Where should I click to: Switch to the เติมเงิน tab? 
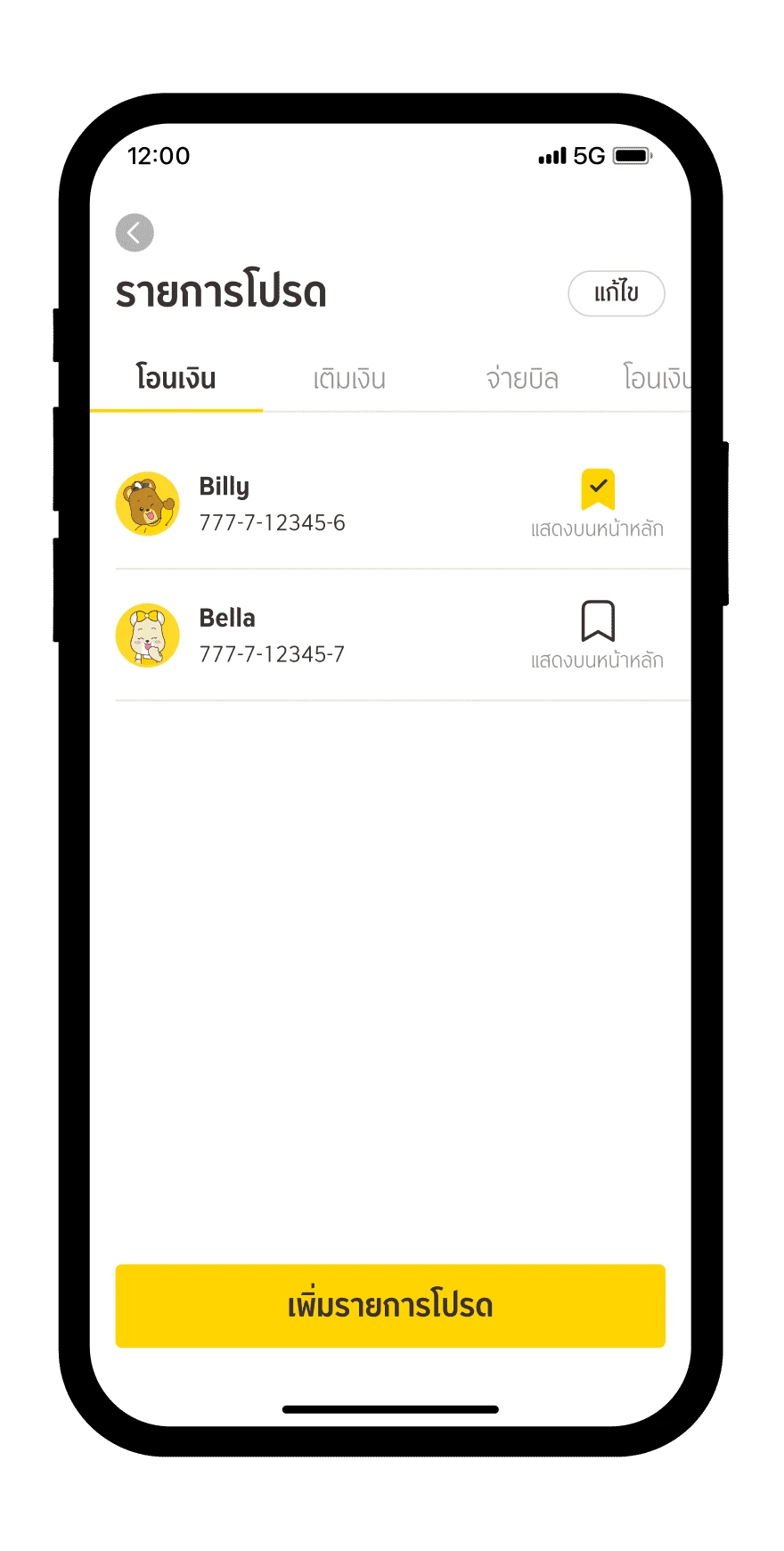pyautogui.click(x=349, y=379)
